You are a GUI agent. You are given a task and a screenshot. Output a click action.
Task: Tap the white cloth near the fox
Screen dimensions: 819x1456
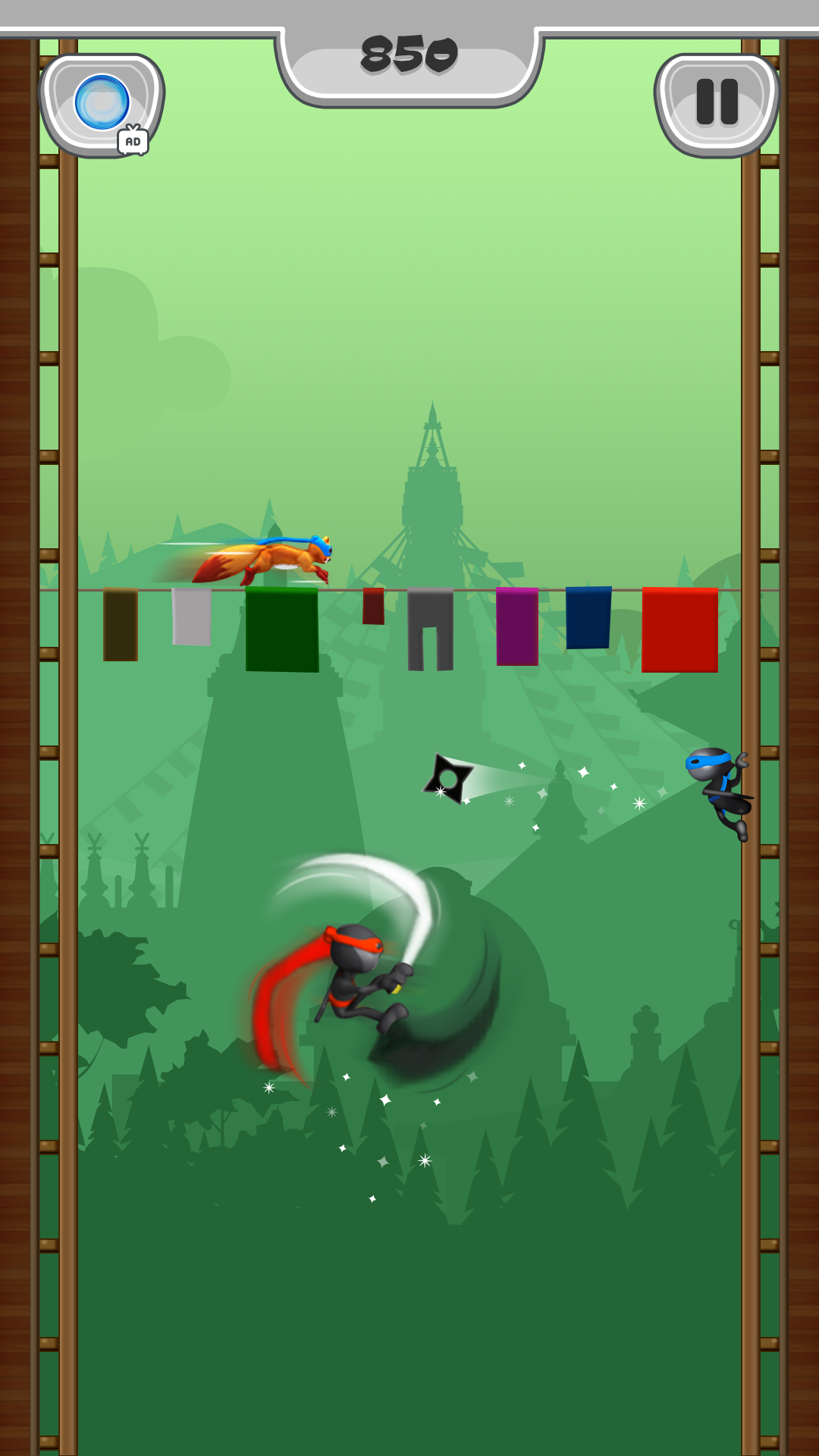191,618
